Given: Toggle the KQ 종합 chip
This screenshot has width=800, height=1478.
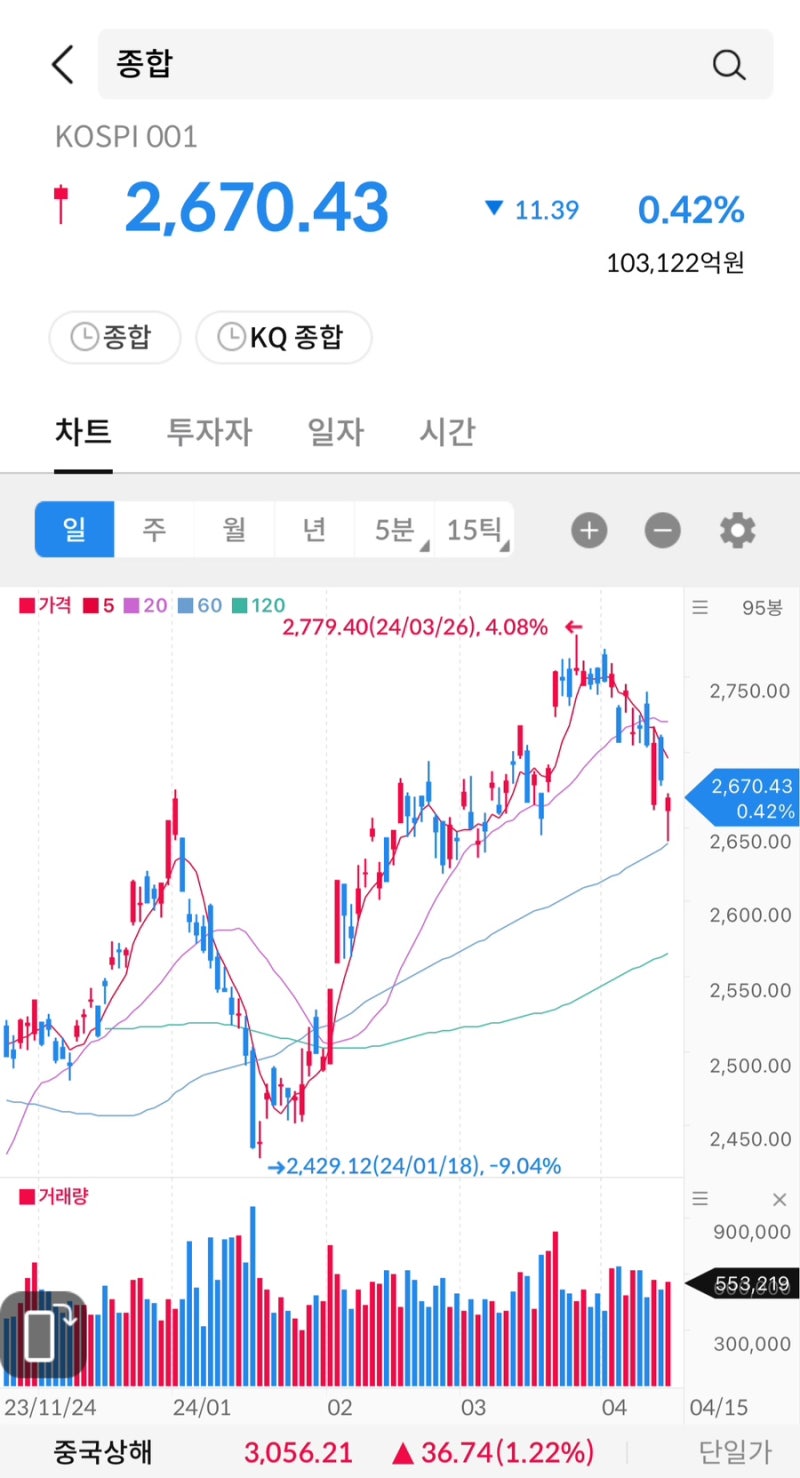Looking at the screenshot, I should pyautogui.click(x=284, y=338).
